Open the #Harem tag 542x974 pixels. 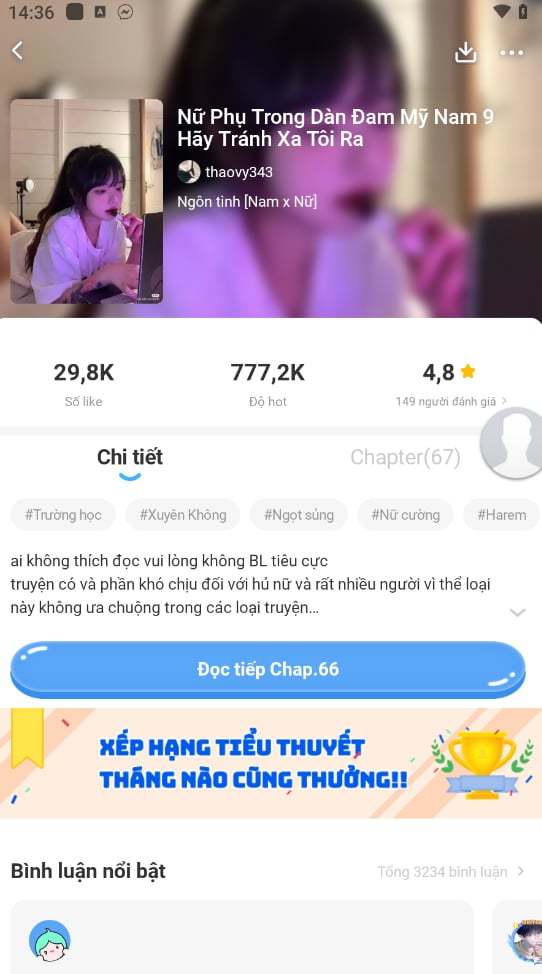coord(502,514)
